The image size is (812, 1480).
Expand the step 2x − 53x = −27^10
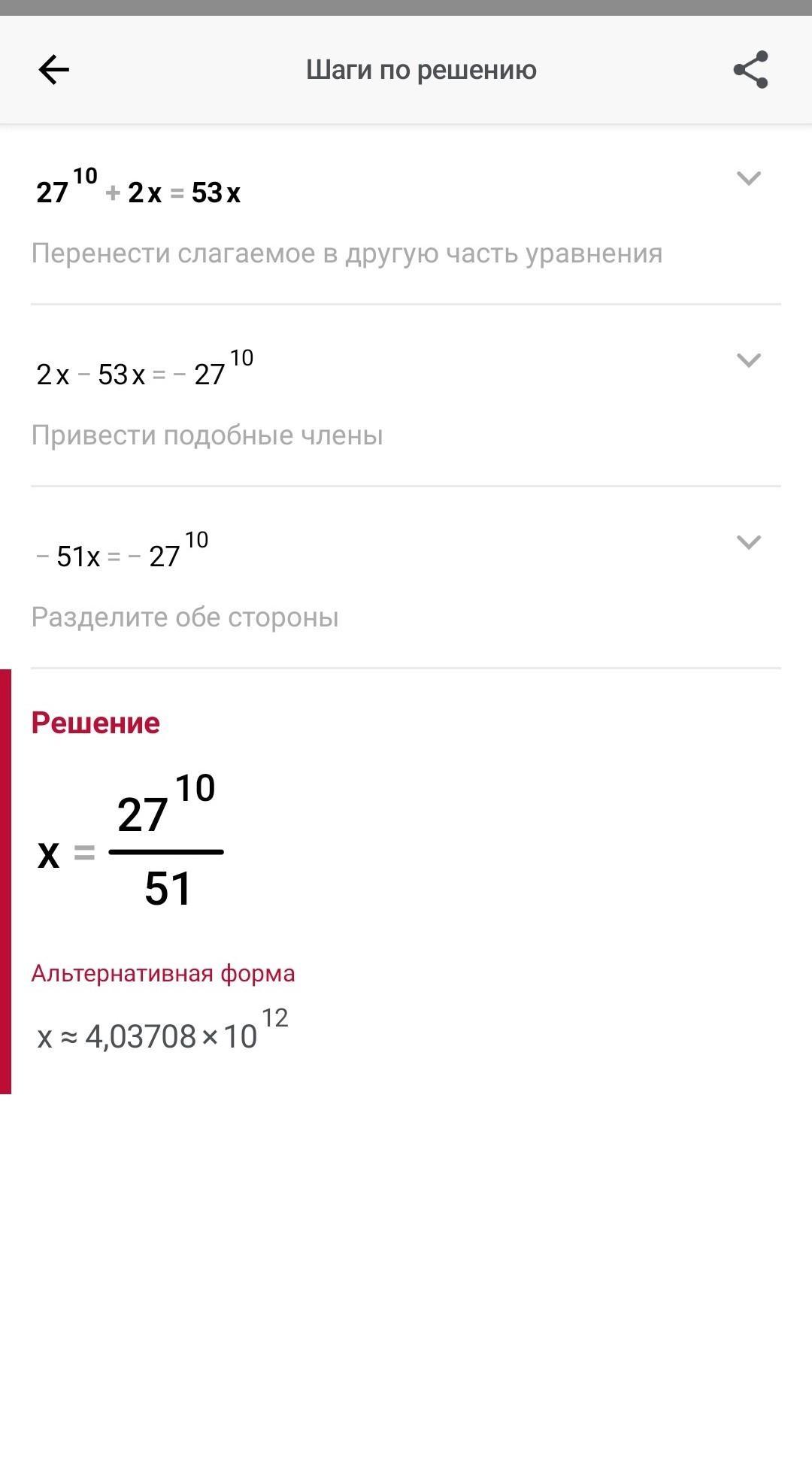tap(748, 360)
